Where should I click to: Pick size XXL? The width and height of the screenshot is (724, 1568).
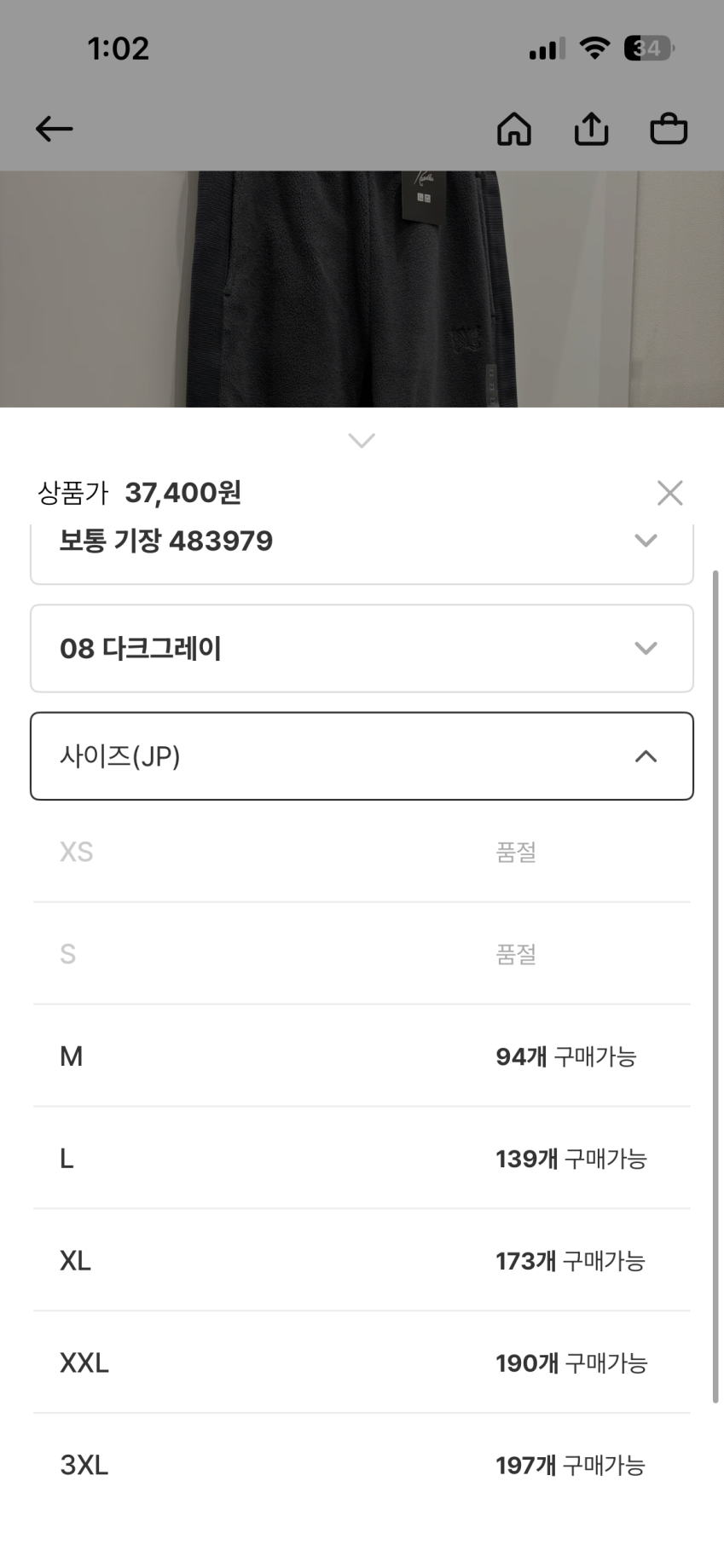(x=362, y=1363)
